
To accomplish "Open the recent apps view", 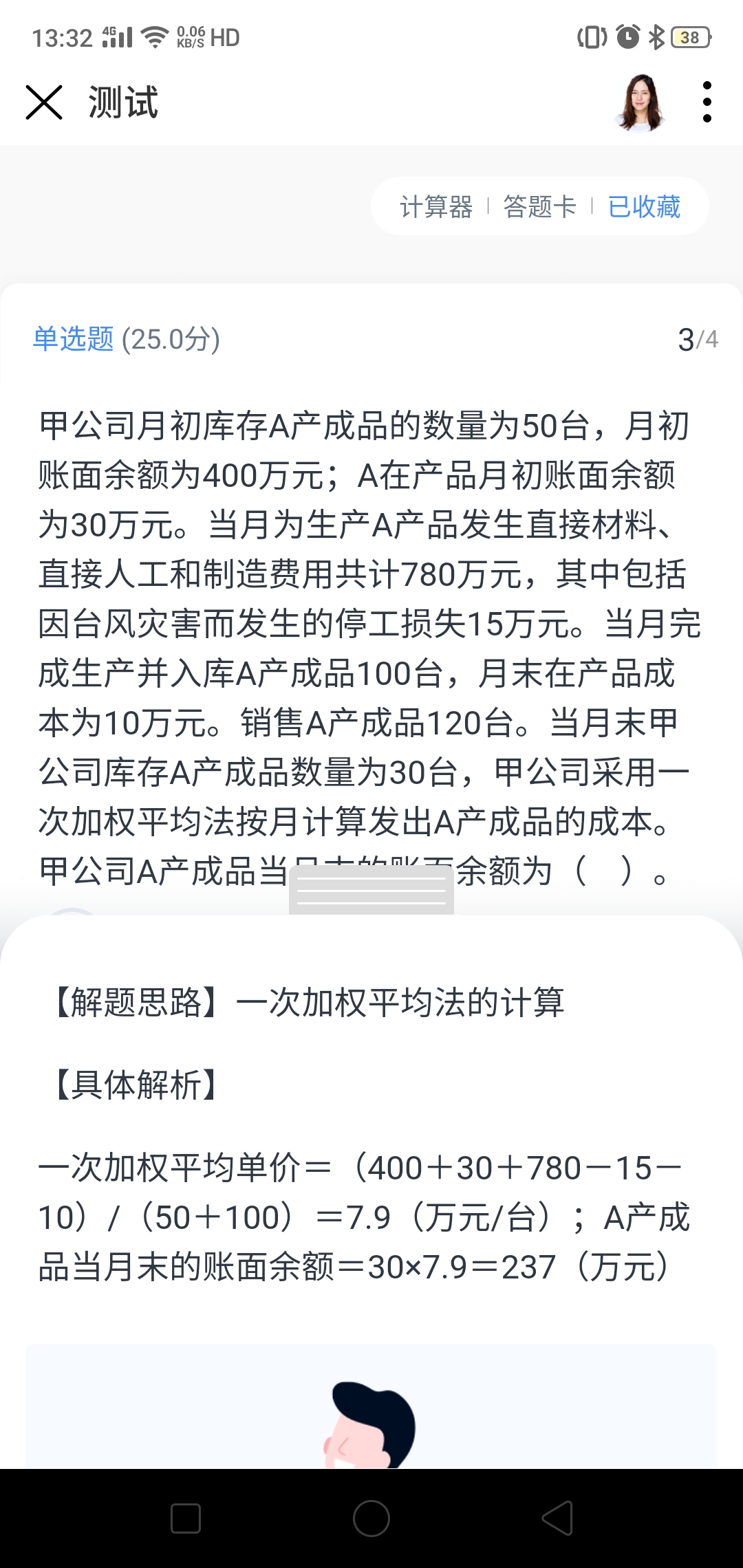I will click(x=186, y=1518).
